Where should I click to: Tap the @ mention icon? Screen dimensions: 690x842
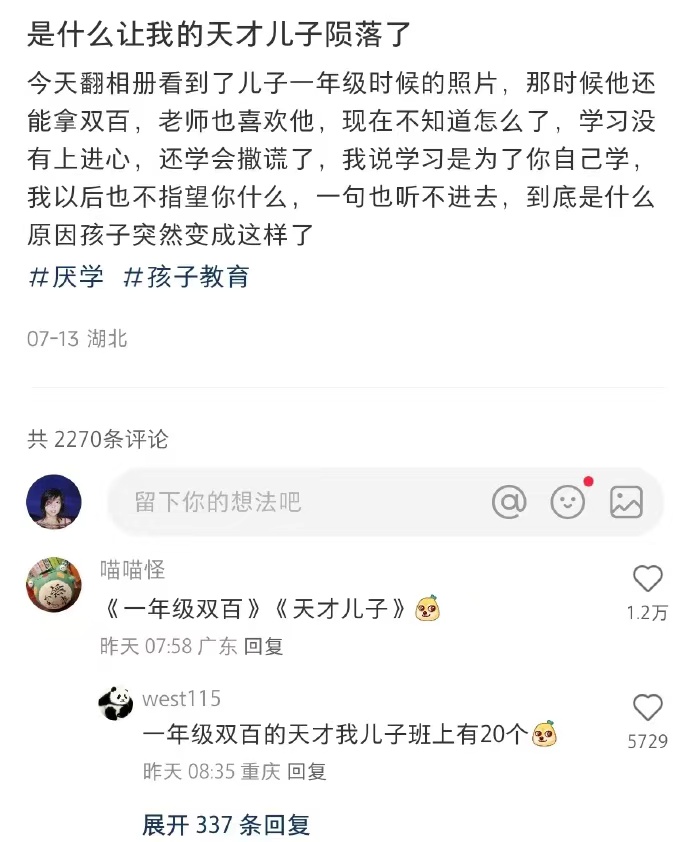point(509,502)
